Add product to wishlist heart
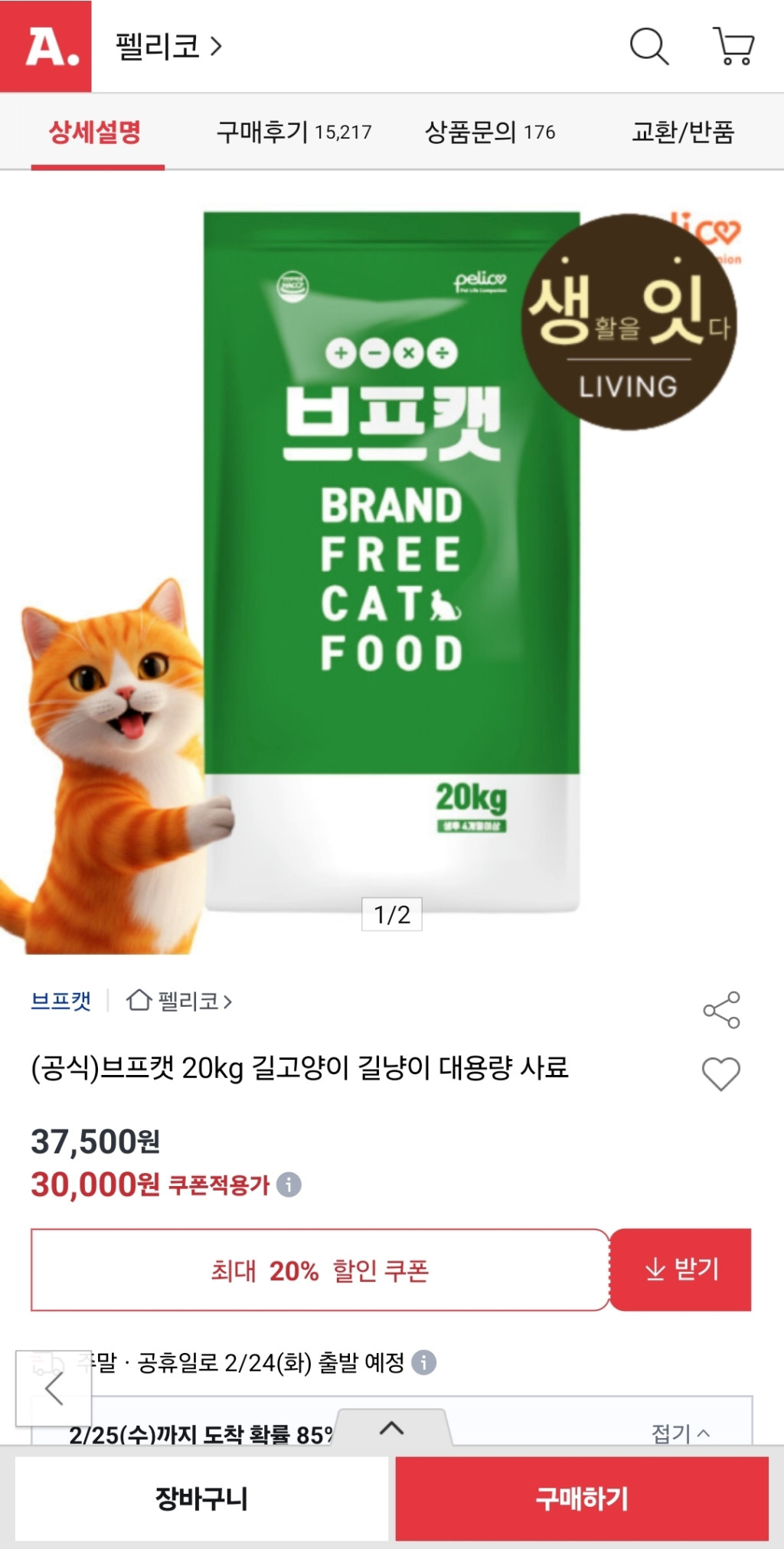This screenshot has width=784, height=1549. pos(721,1074)
